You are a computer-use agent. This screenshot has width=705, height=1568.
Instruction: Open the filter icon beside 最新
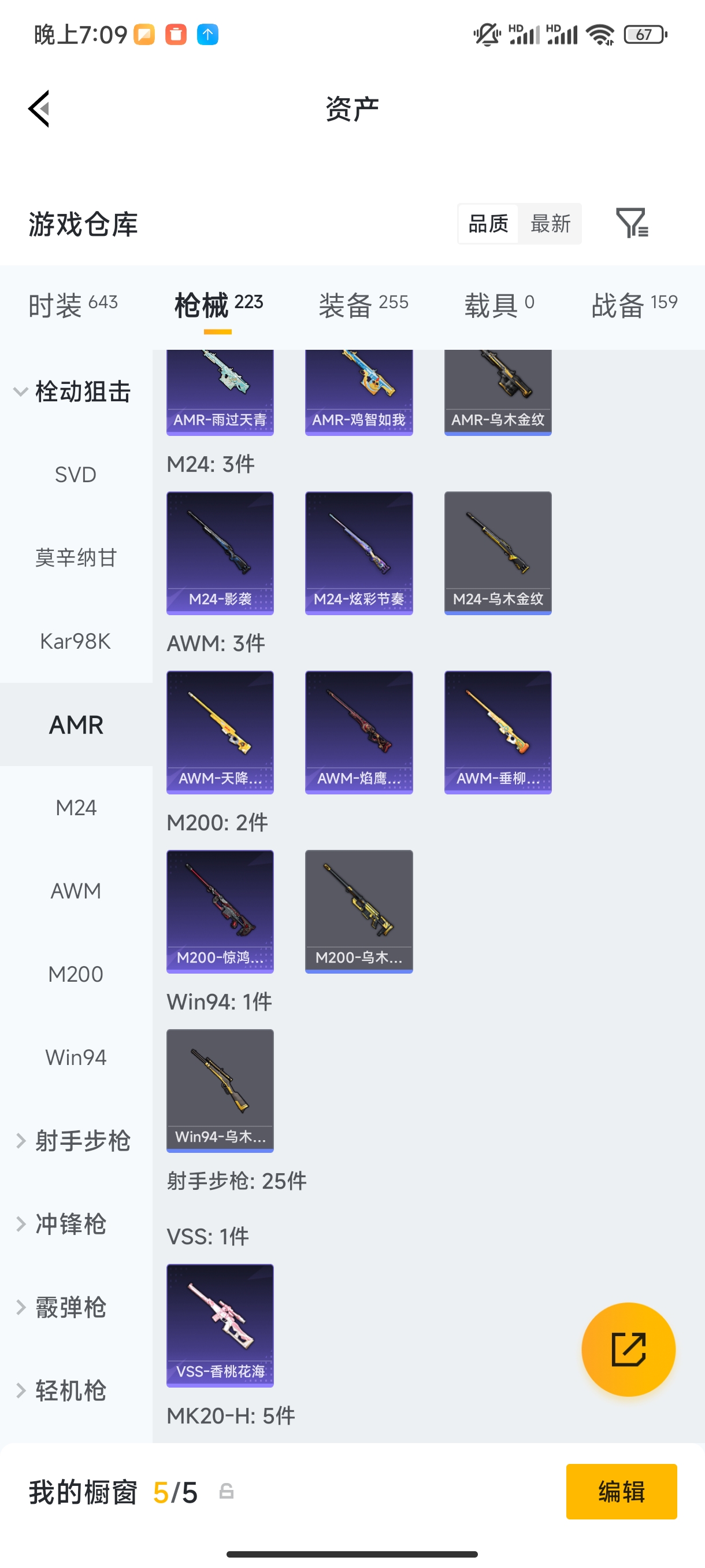click(632, 223)
